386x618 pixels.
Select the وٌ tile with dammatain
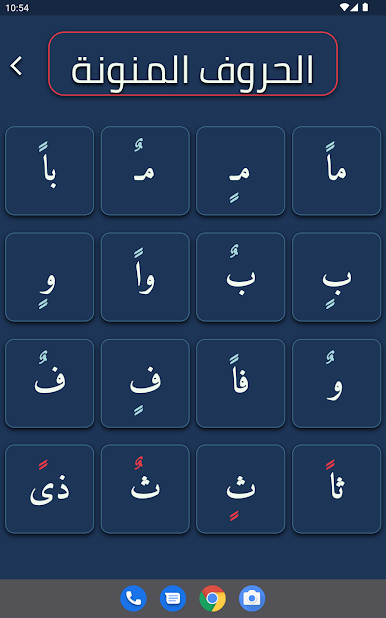336,383
